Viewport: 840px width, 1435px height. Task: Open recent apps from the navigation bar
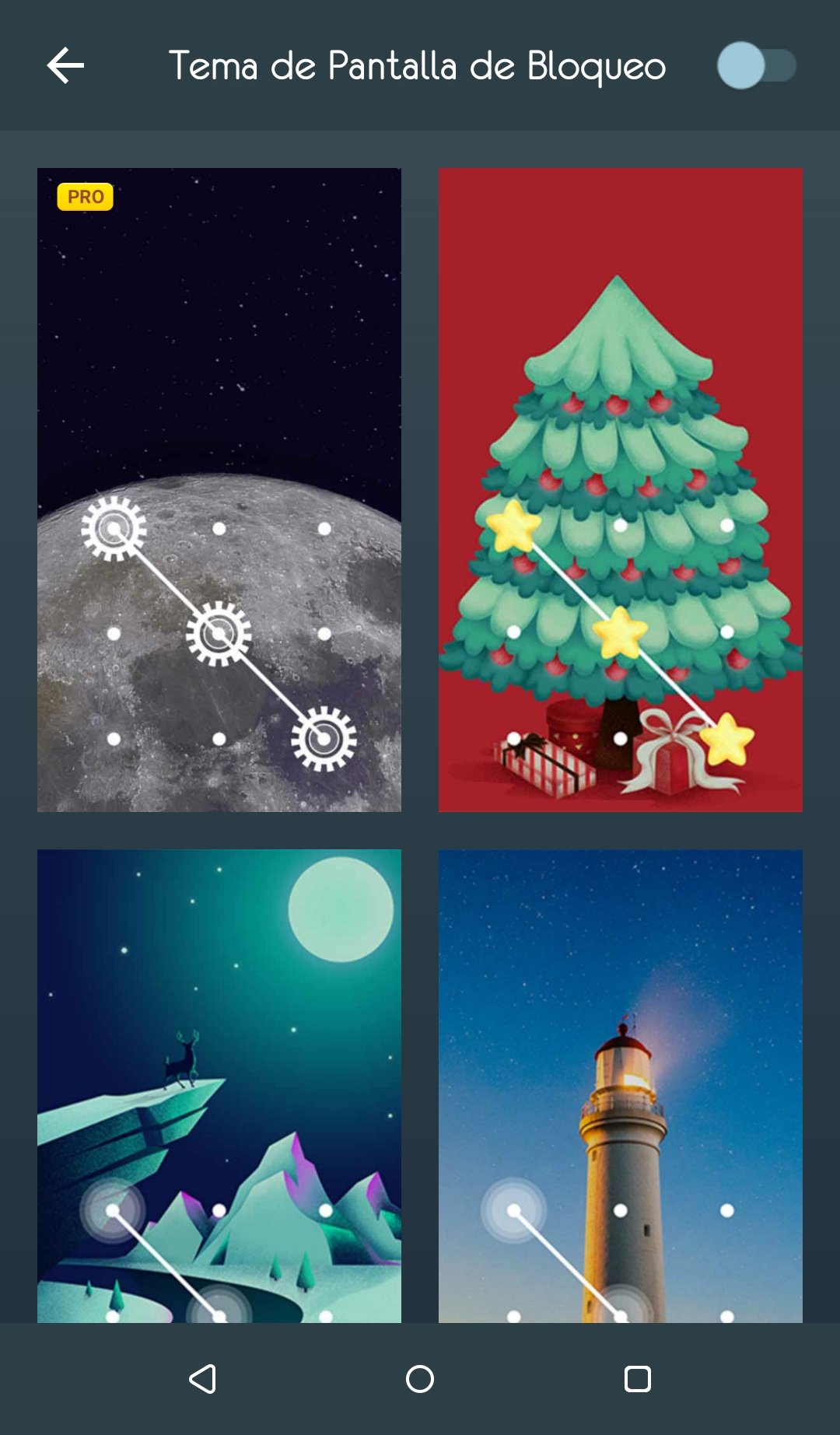638,1379
